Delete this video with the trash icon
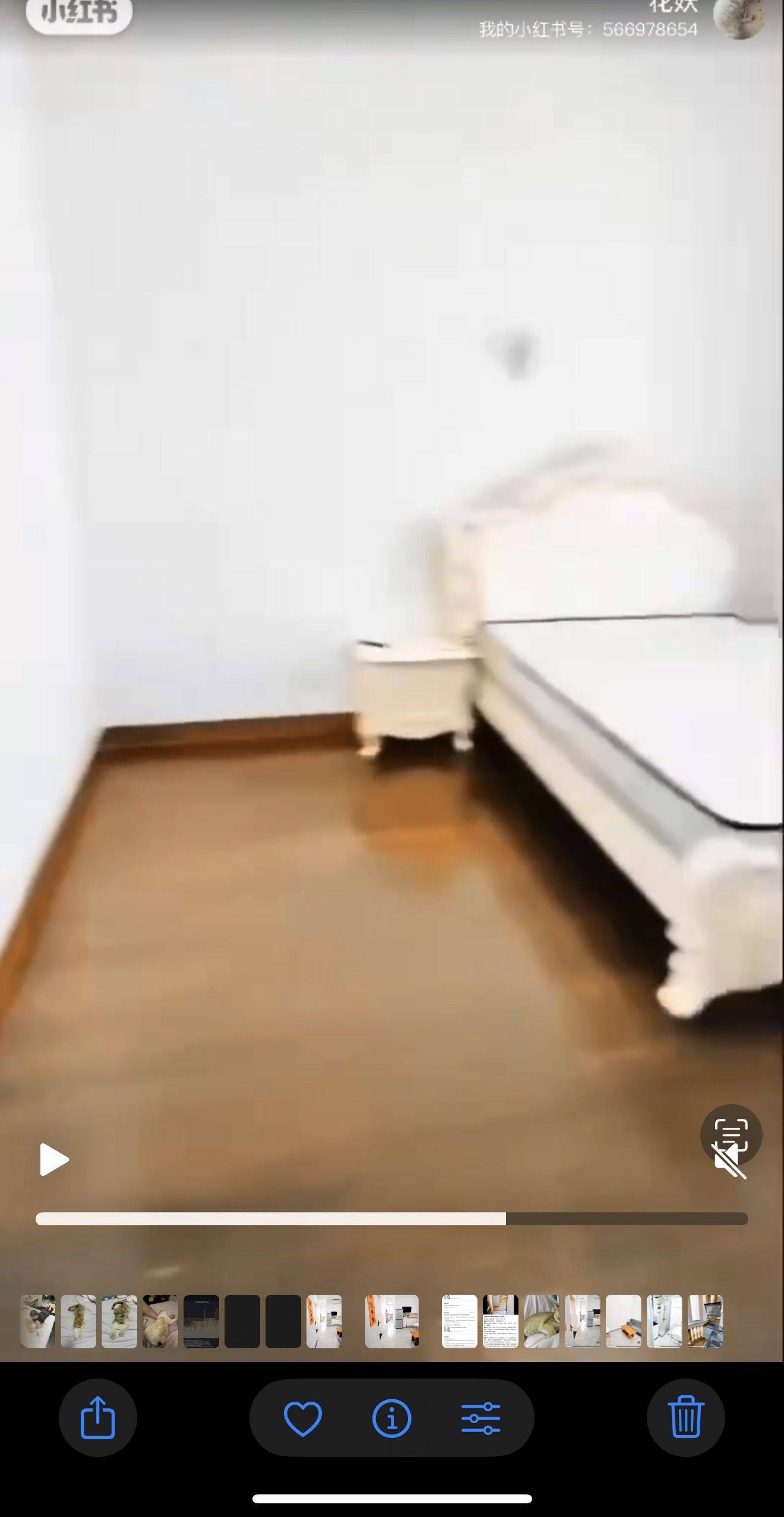Image resolution: width=784 pixels, height=1517 pixels. point(686,1417)
